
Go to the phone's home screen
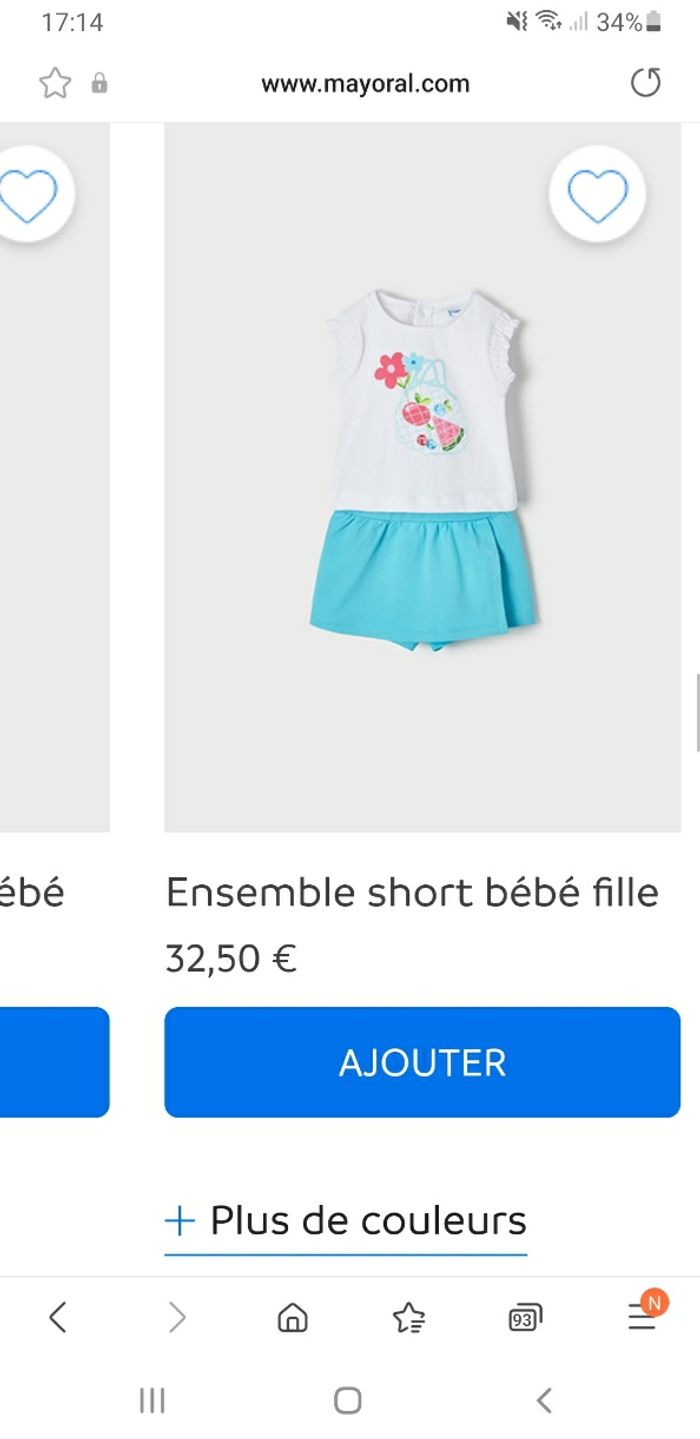(x=347, y=1400)
